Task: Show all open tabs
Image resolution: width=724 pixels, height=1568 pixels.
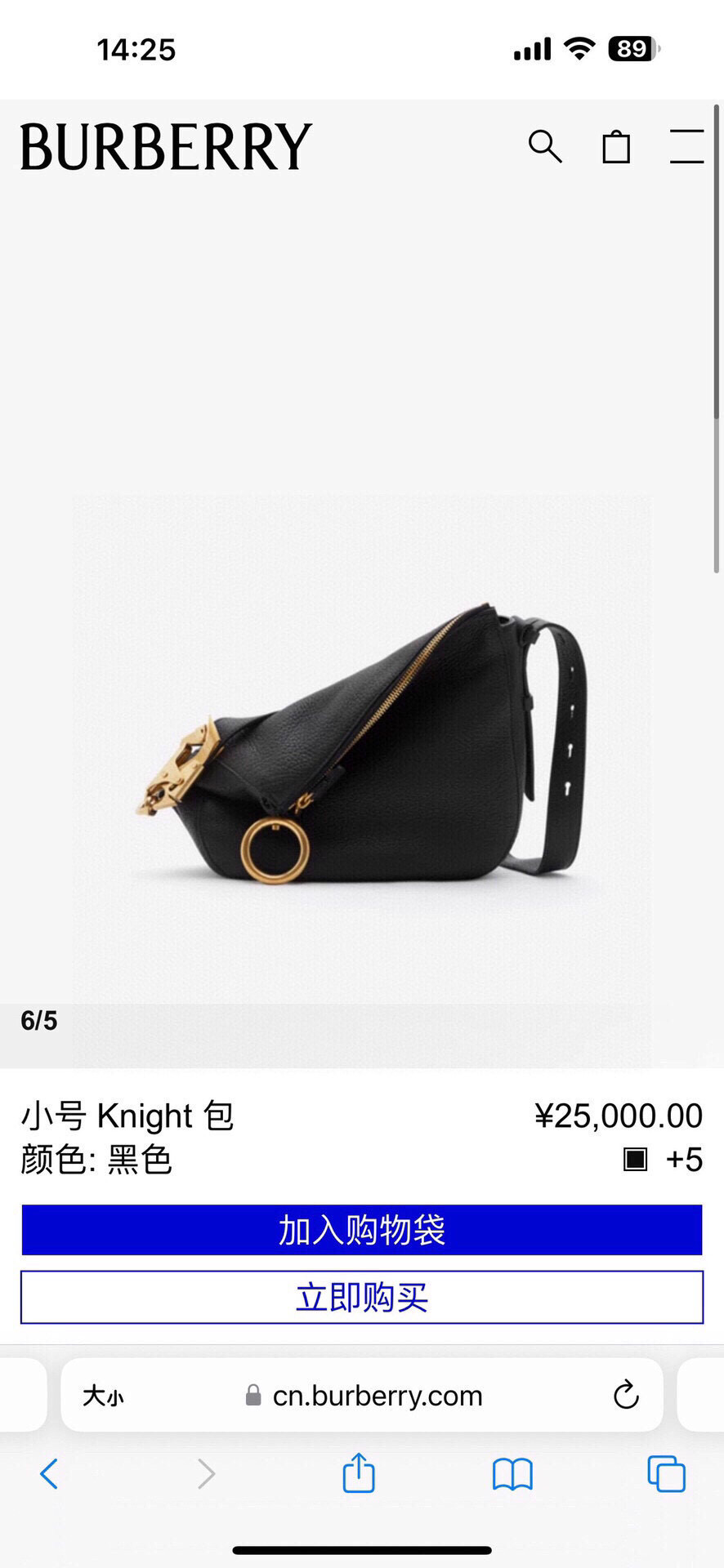Action: pyautogui.click(x=666, y=1474)
